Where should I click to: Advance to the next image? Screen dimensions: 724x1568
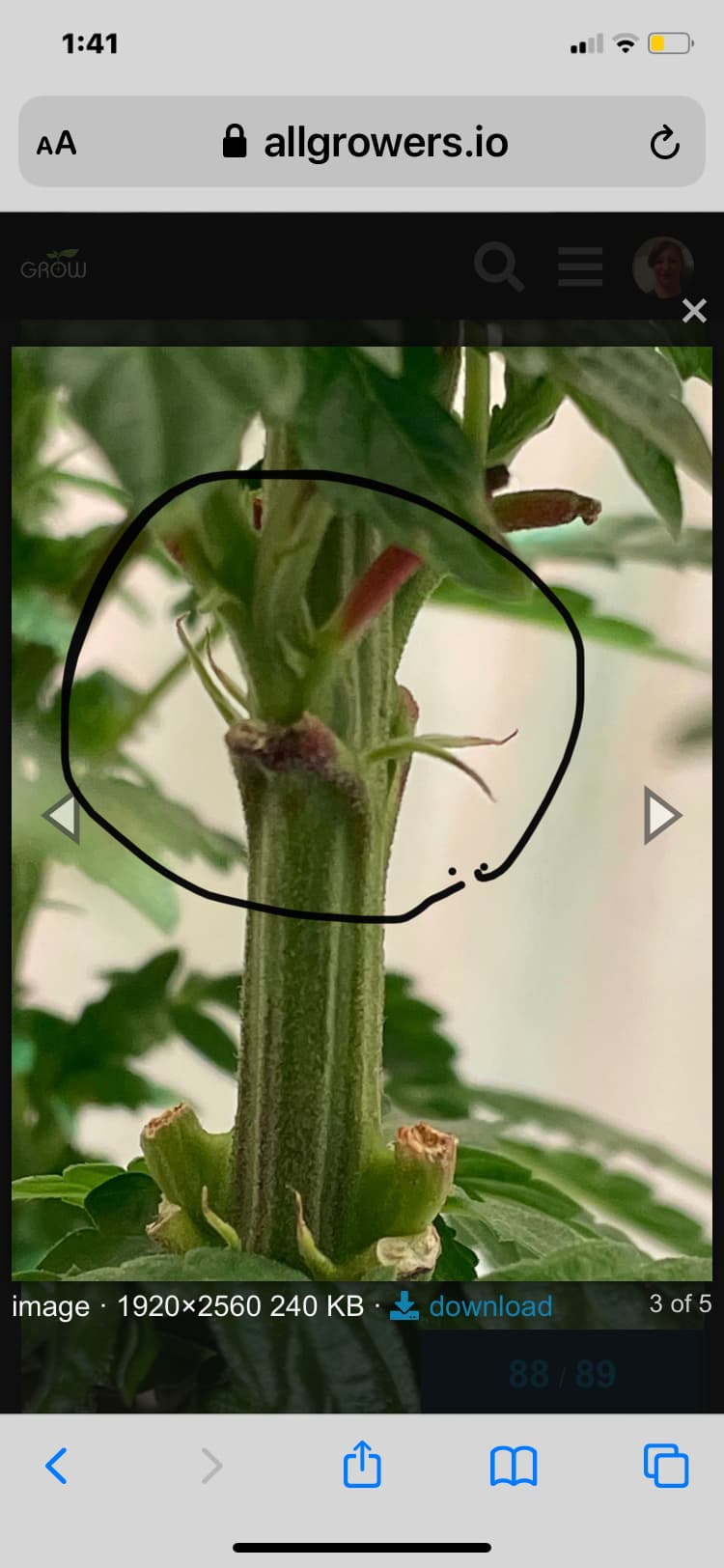tap(662, 817)
